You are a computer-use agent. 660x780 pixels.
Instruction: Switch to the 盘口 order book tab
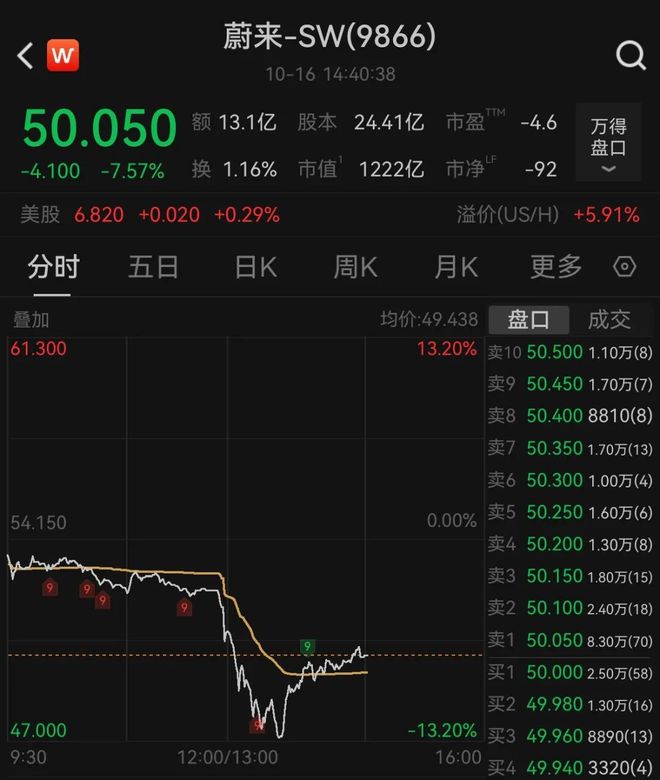coord(528,320)
